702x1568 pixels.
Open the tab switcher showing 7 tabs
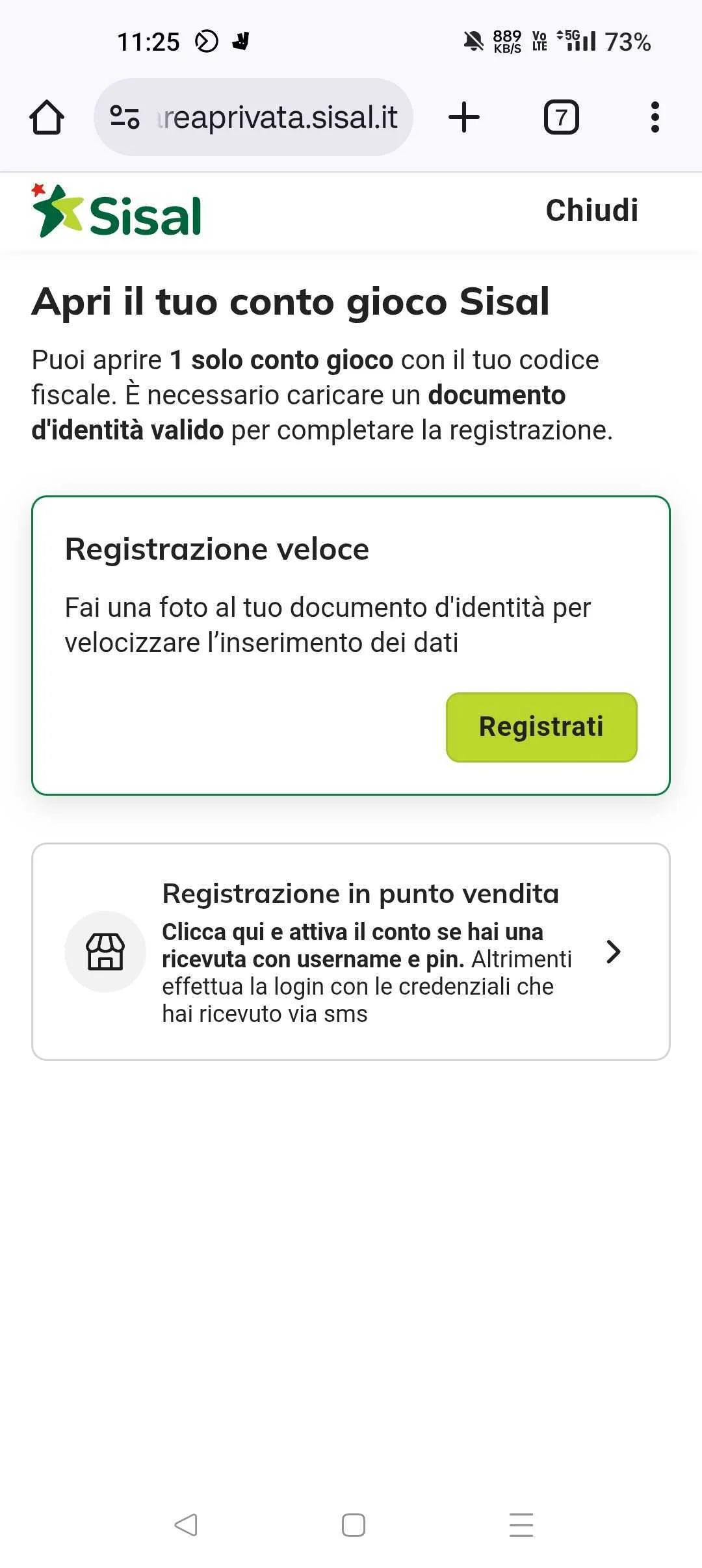click(561, 117)
